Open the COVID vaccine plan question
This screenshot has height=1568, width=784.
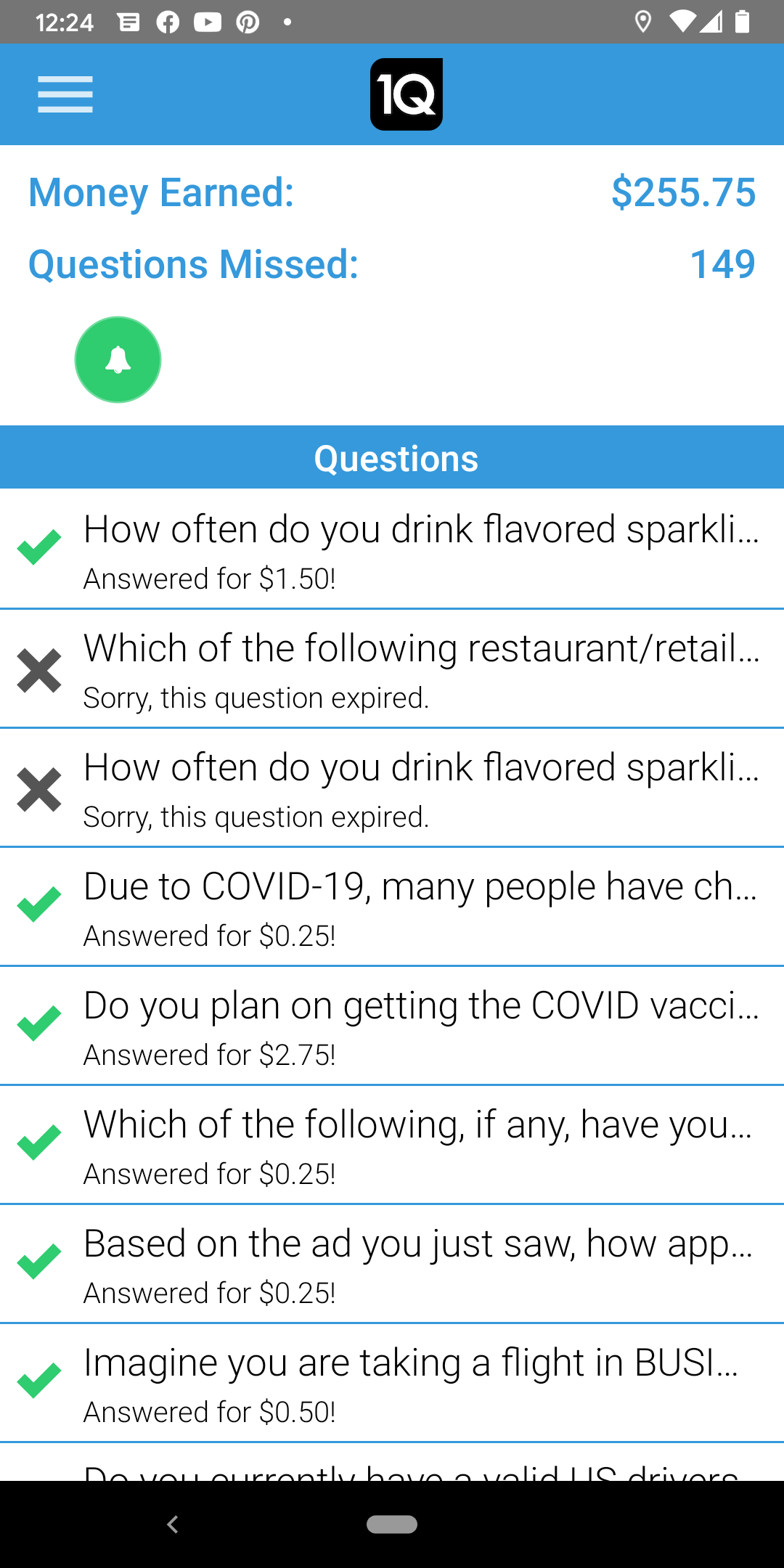392,1026
